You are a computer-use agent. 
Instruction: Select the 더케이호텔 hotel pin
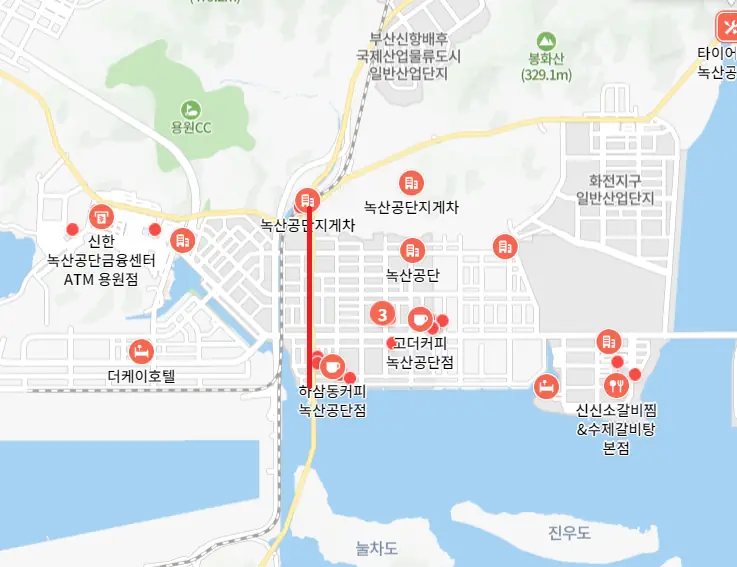pyautogui.click(x=141, y=351)
